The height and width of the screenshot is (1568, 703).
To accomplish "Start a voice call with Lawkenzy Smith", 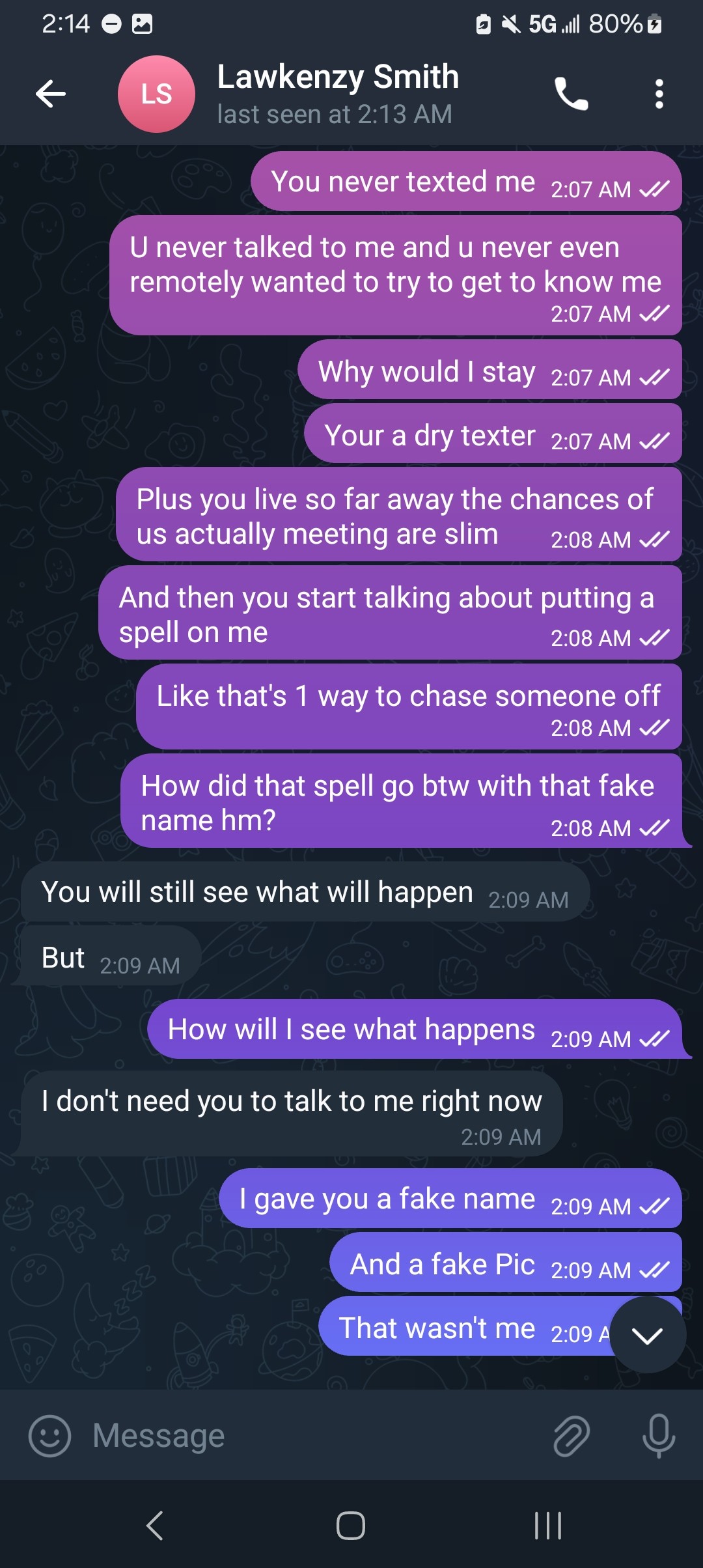I will click(571, 94).
